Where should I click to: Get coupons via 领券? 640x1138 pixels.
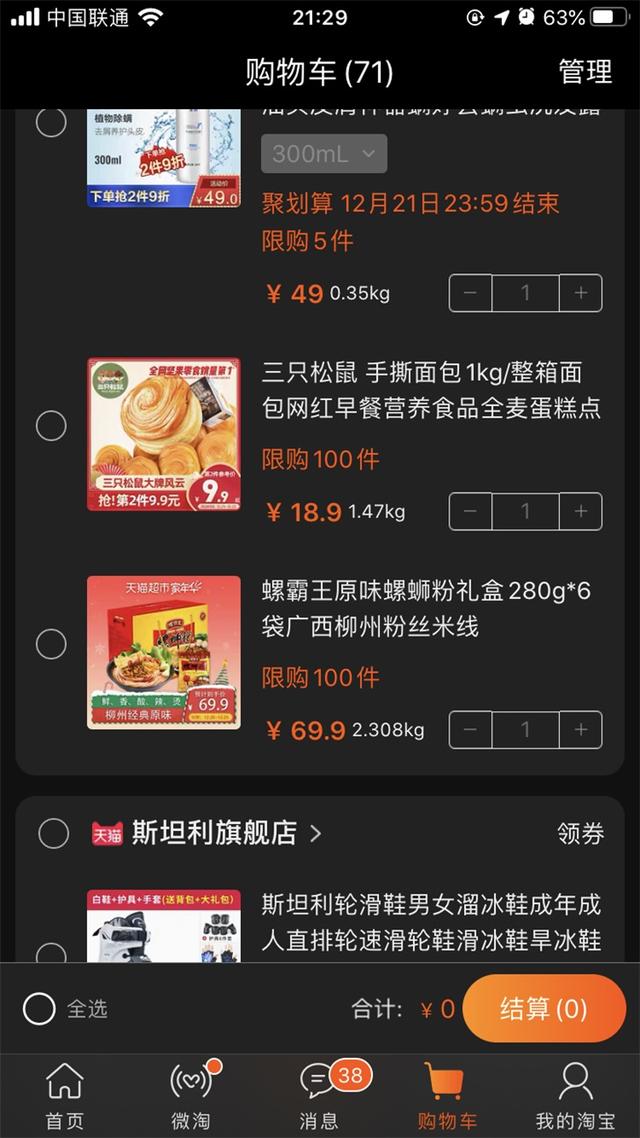pyautogui.click(x=580, y=833)
